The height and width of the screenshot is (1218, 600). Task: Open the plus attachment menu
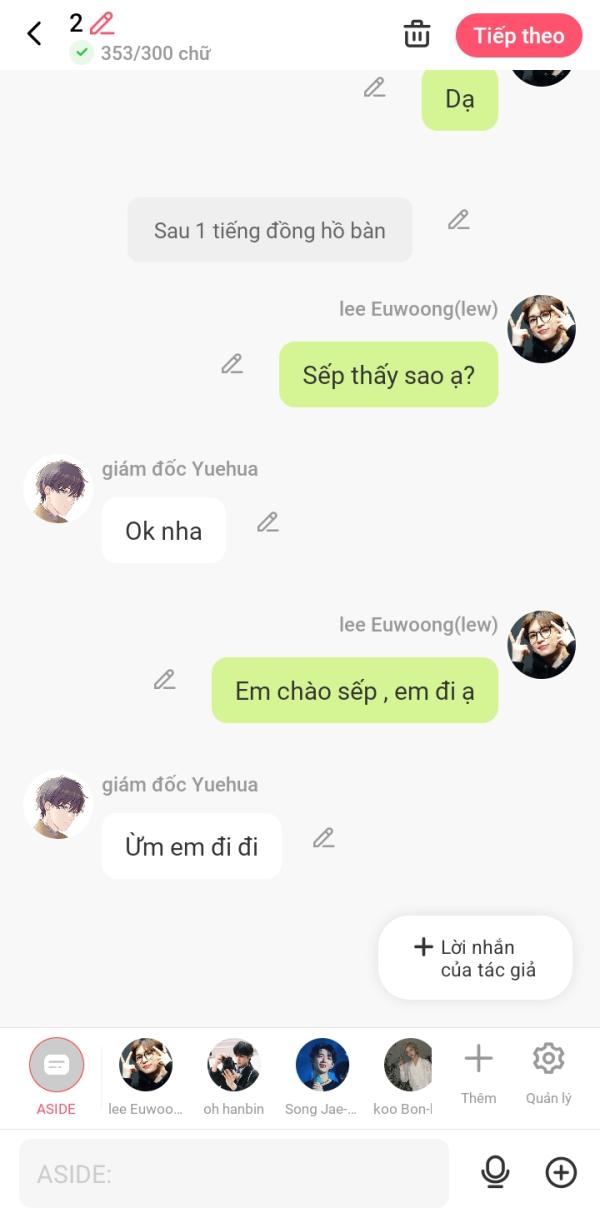pyautogui.click(x=561, y=1172)
